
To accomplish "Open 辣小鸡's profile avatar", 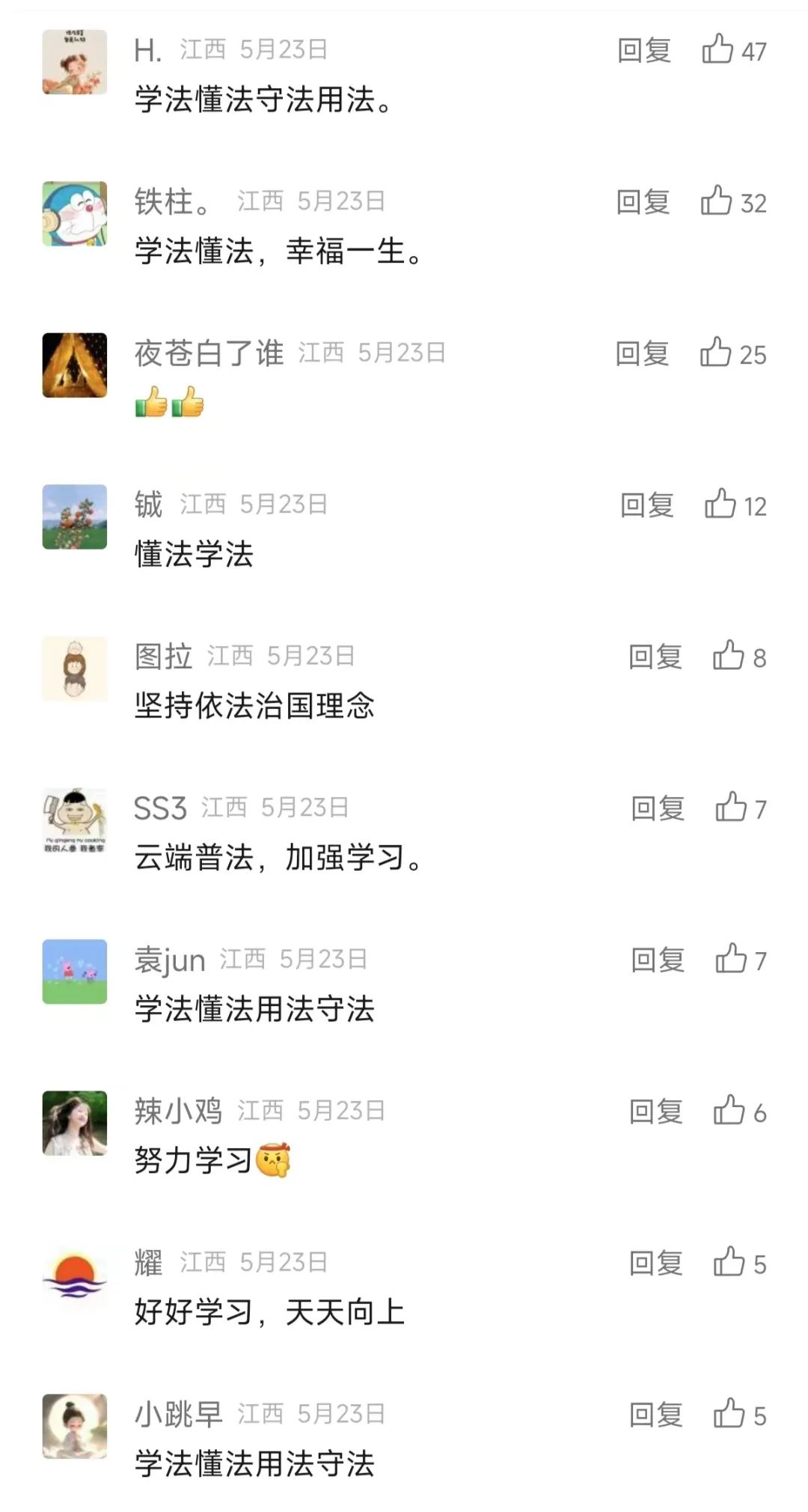I will coord(75,1123).
